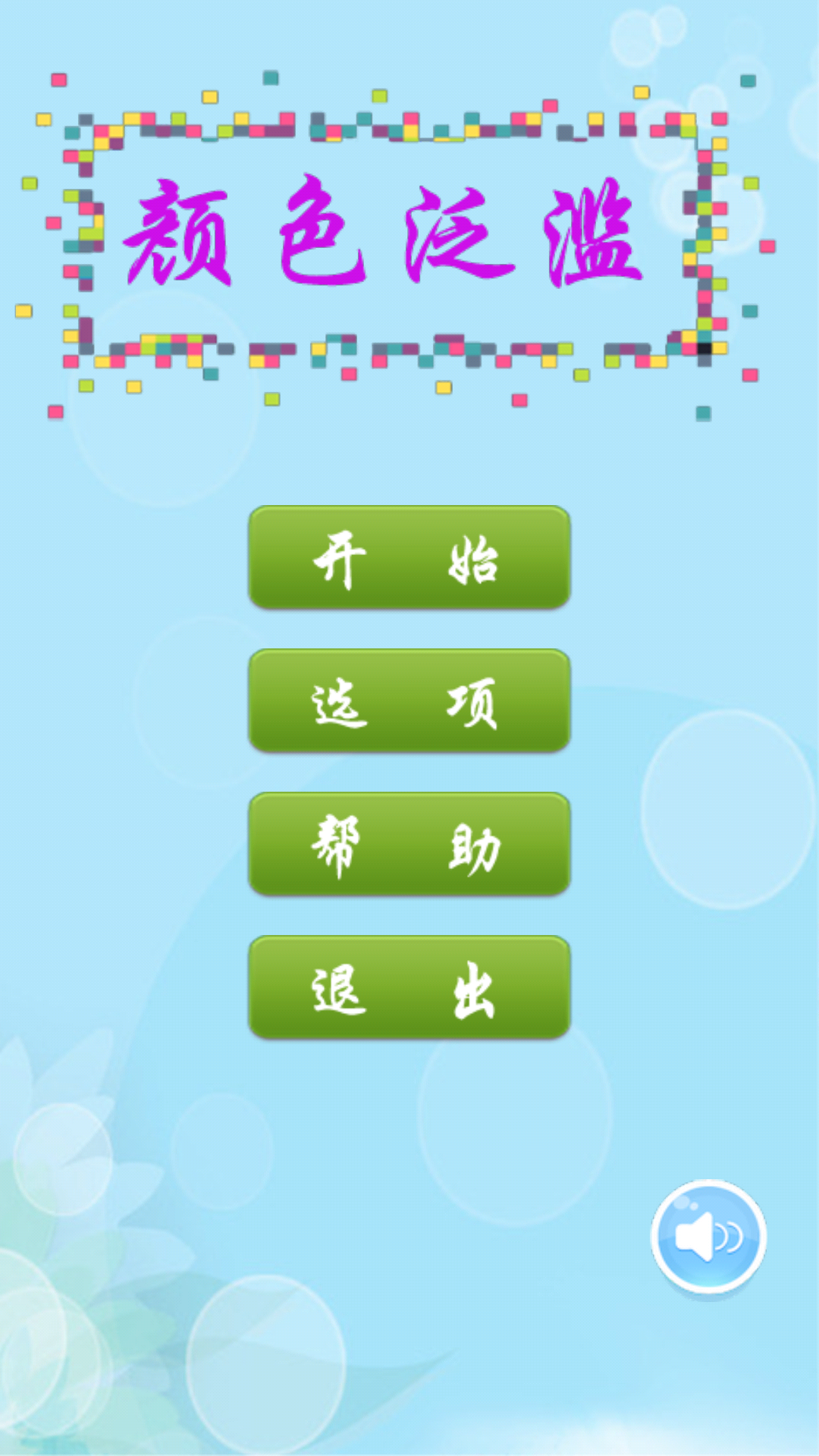This screenshot has height=1456, width=819.
Task: Open the 选项 options menu
Action: coord(409,701)
